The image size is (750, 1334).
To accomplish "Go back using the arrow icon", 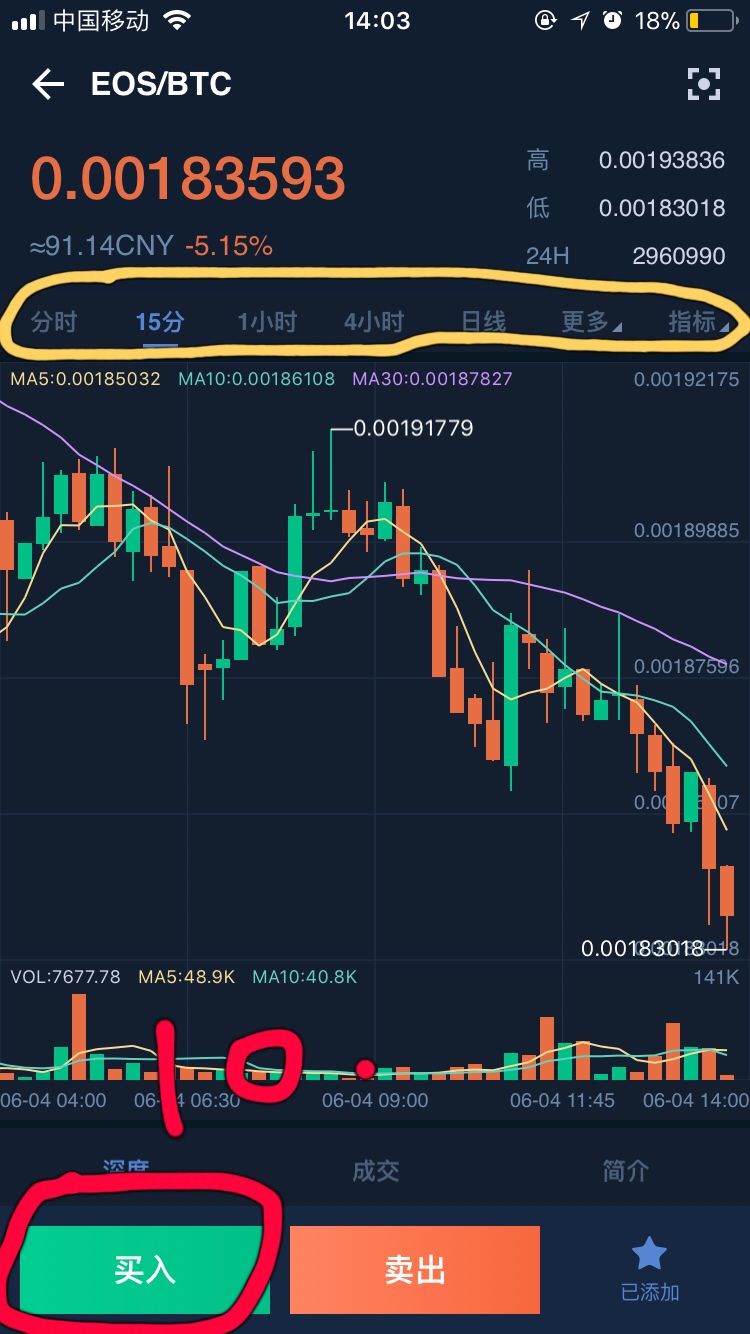I will [48, 85].
